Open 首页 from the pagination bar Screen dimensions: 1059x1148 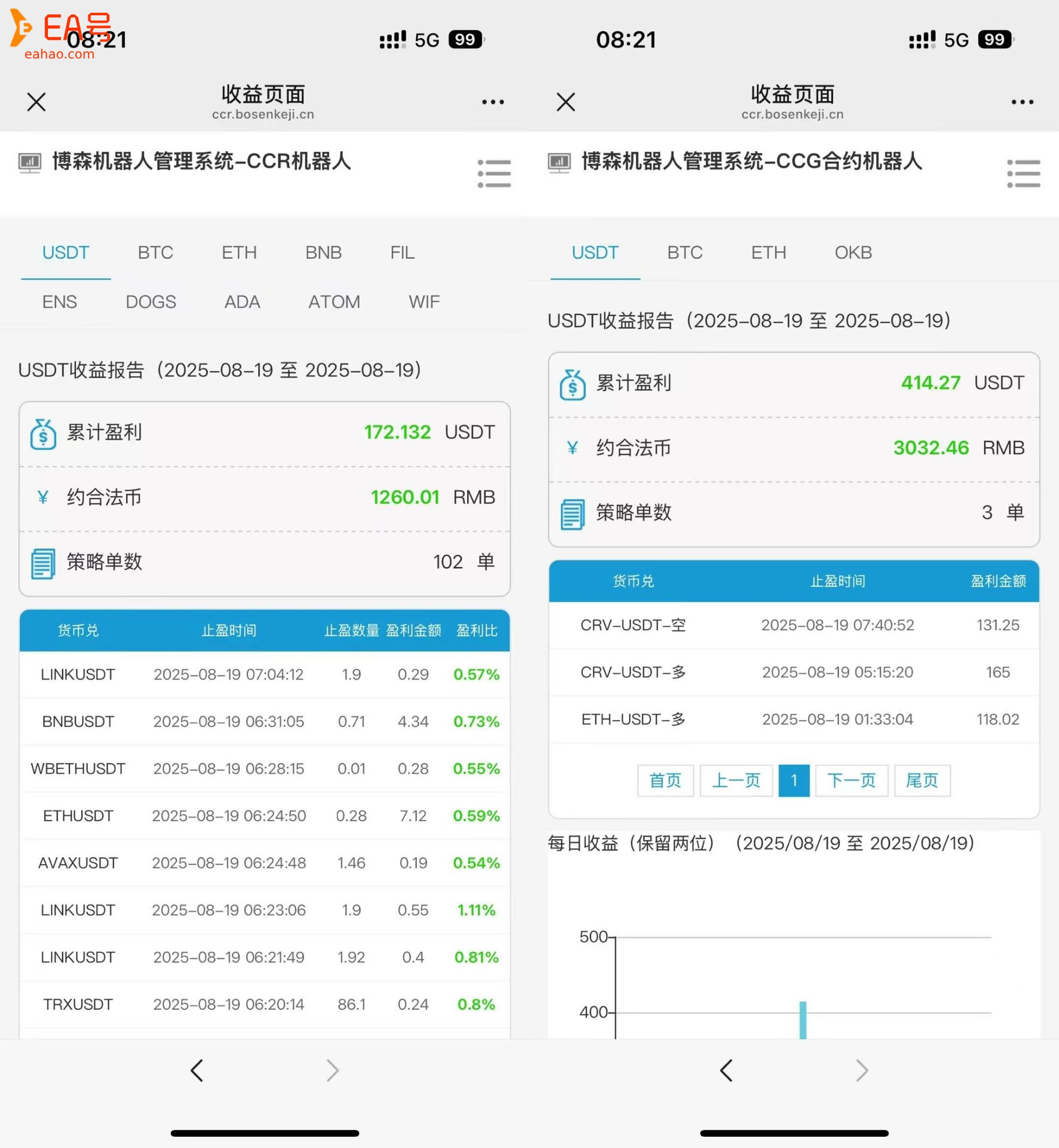(665, 780)
